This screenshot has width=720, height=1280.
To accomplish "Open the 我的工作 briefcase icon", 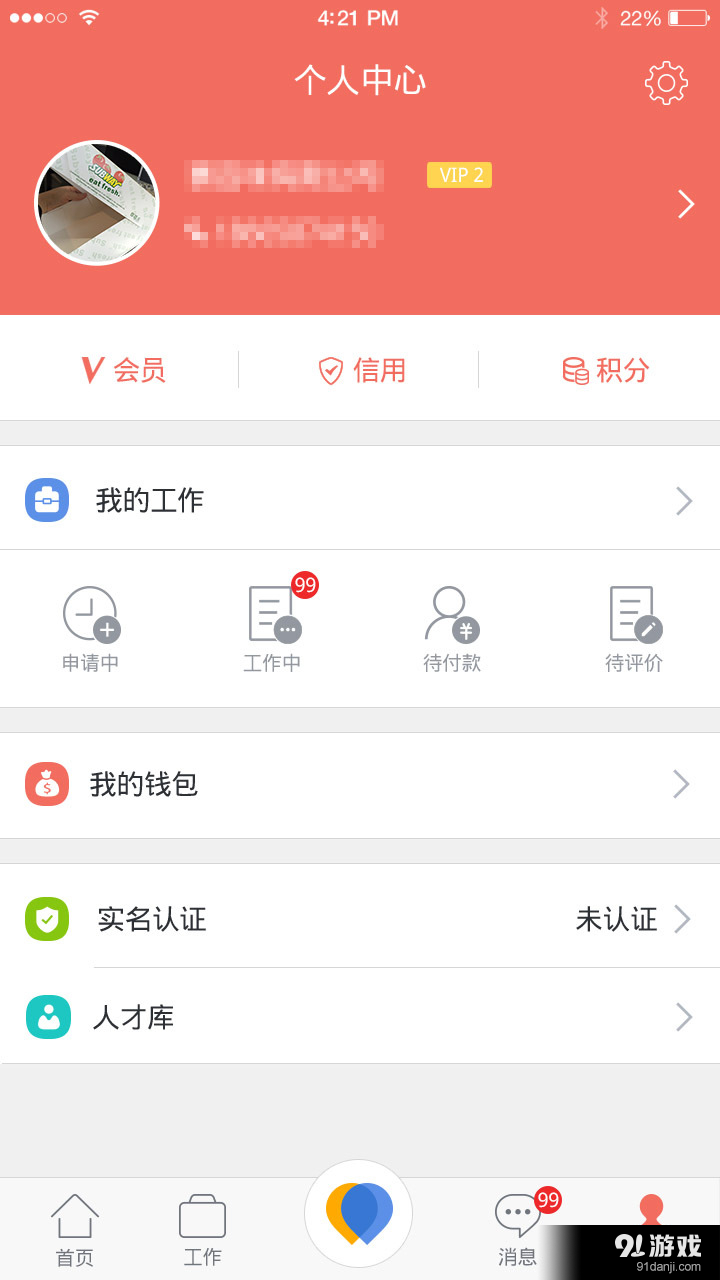I will coord(47,498).
